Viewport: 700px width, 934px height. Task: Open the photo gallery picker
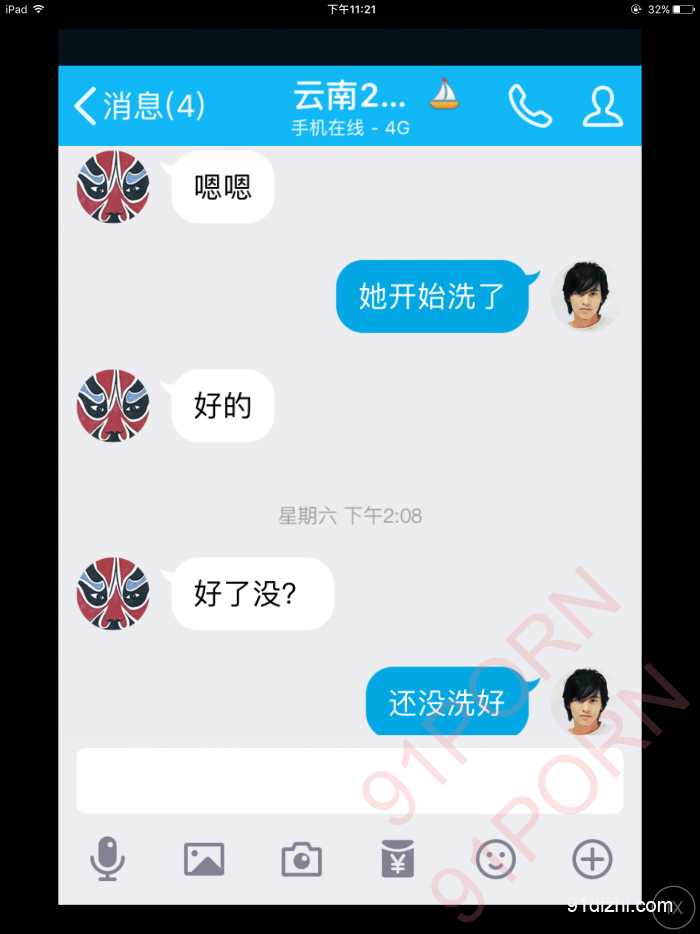(x=204, y=859)
